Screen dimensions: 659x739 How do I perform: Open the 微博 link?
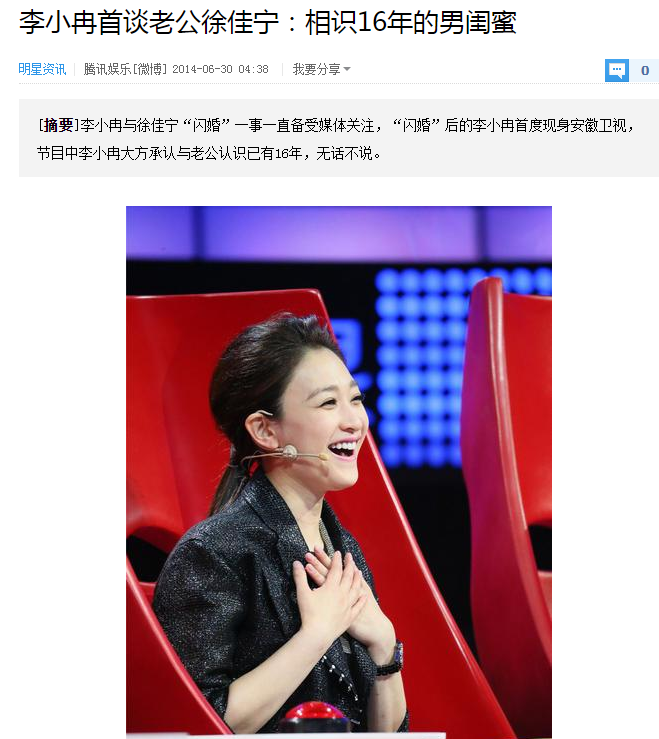click(151, 69)
